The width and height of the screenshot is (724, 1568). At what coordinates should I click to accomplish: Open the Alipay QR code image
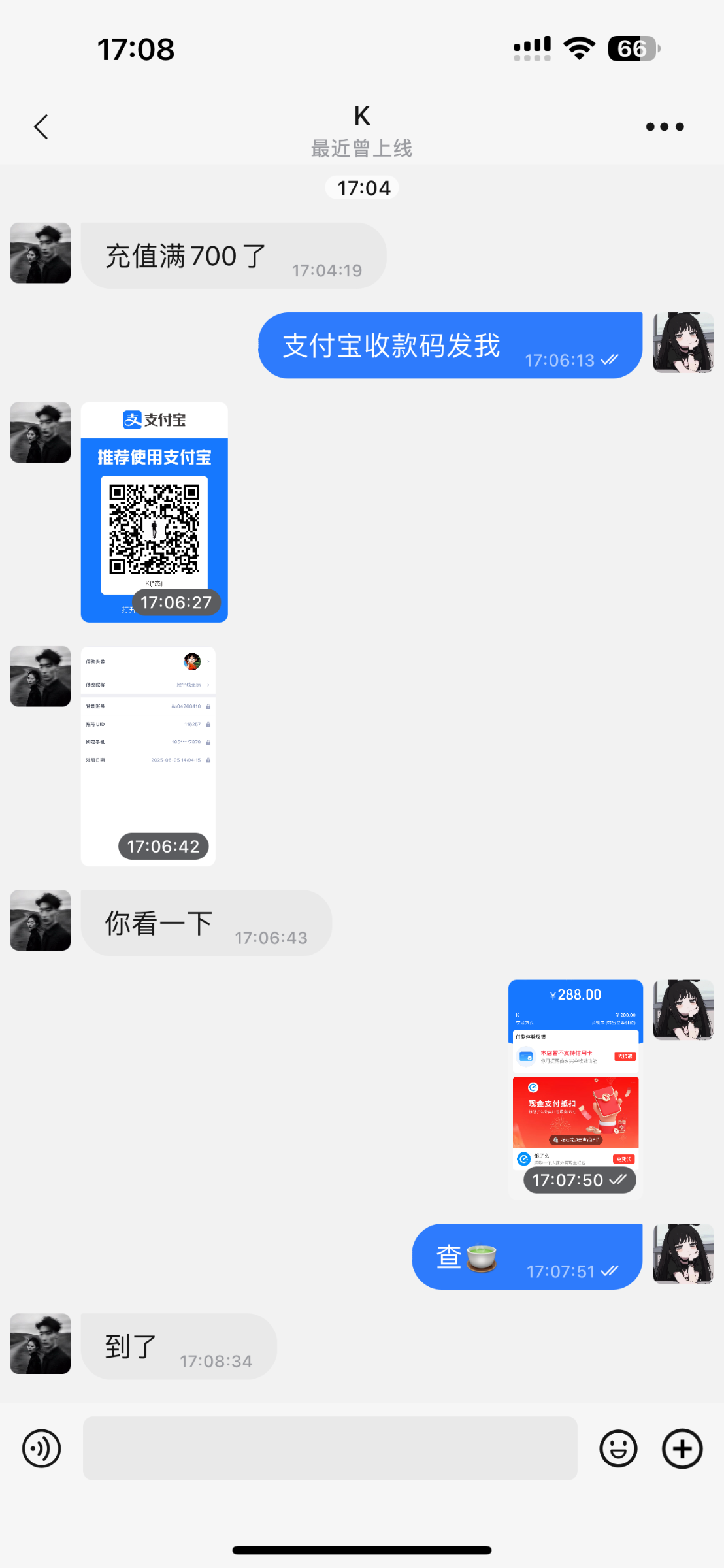click(x=154, y=512)
